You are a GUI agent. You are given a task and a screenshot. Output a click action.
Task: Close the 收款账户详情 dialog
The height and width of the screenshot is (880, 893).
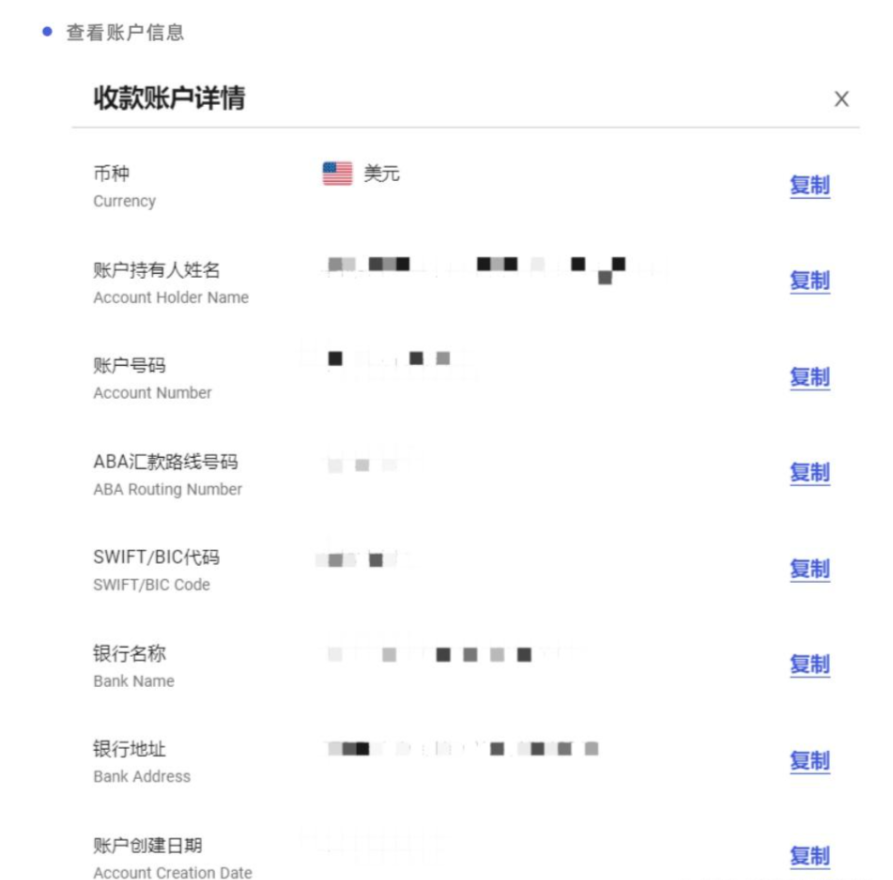[841, 99]
